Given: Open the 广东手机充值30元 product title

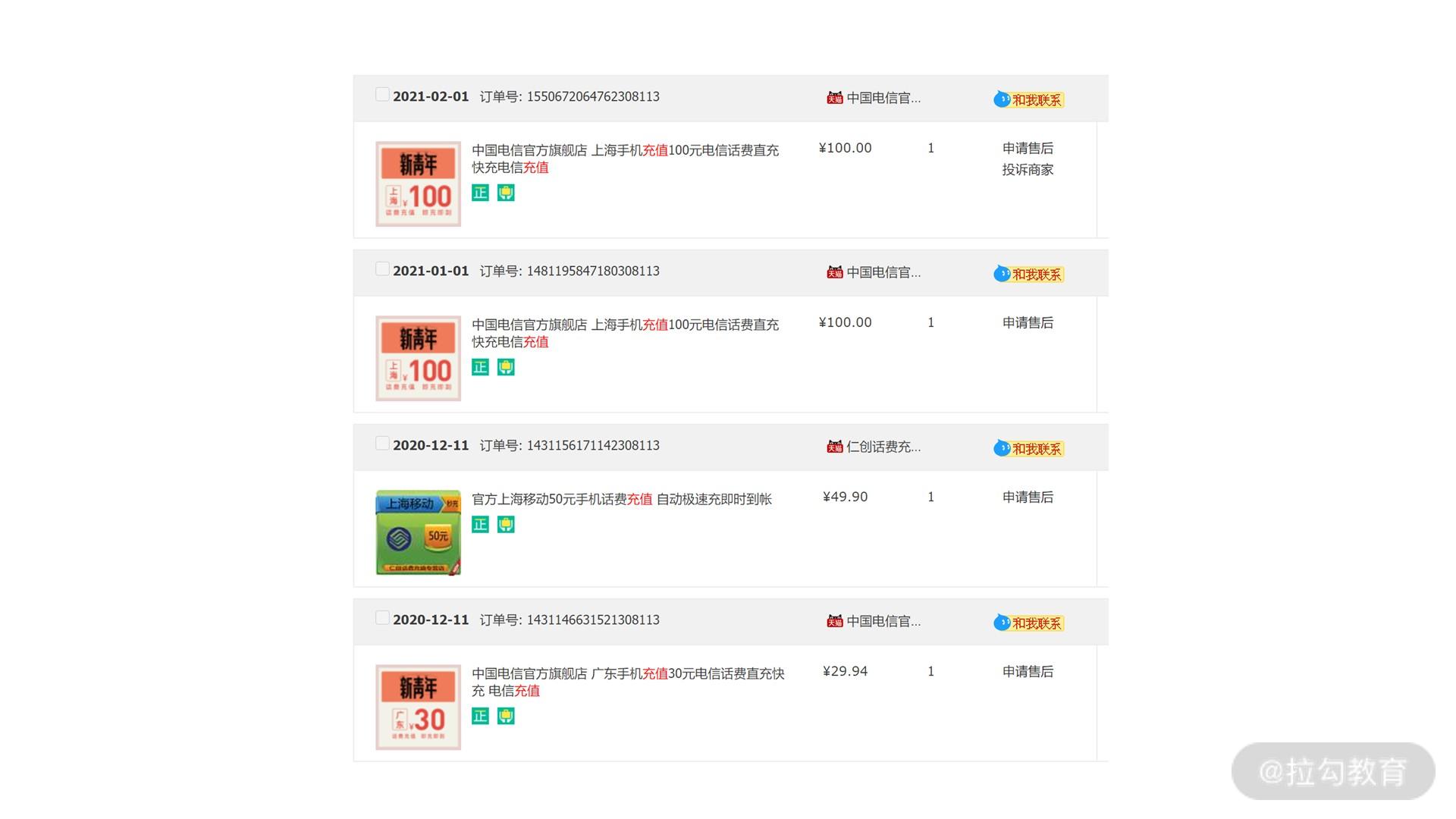Looking at the screenshot, I should pyautogui.click(x=627, y=673).
